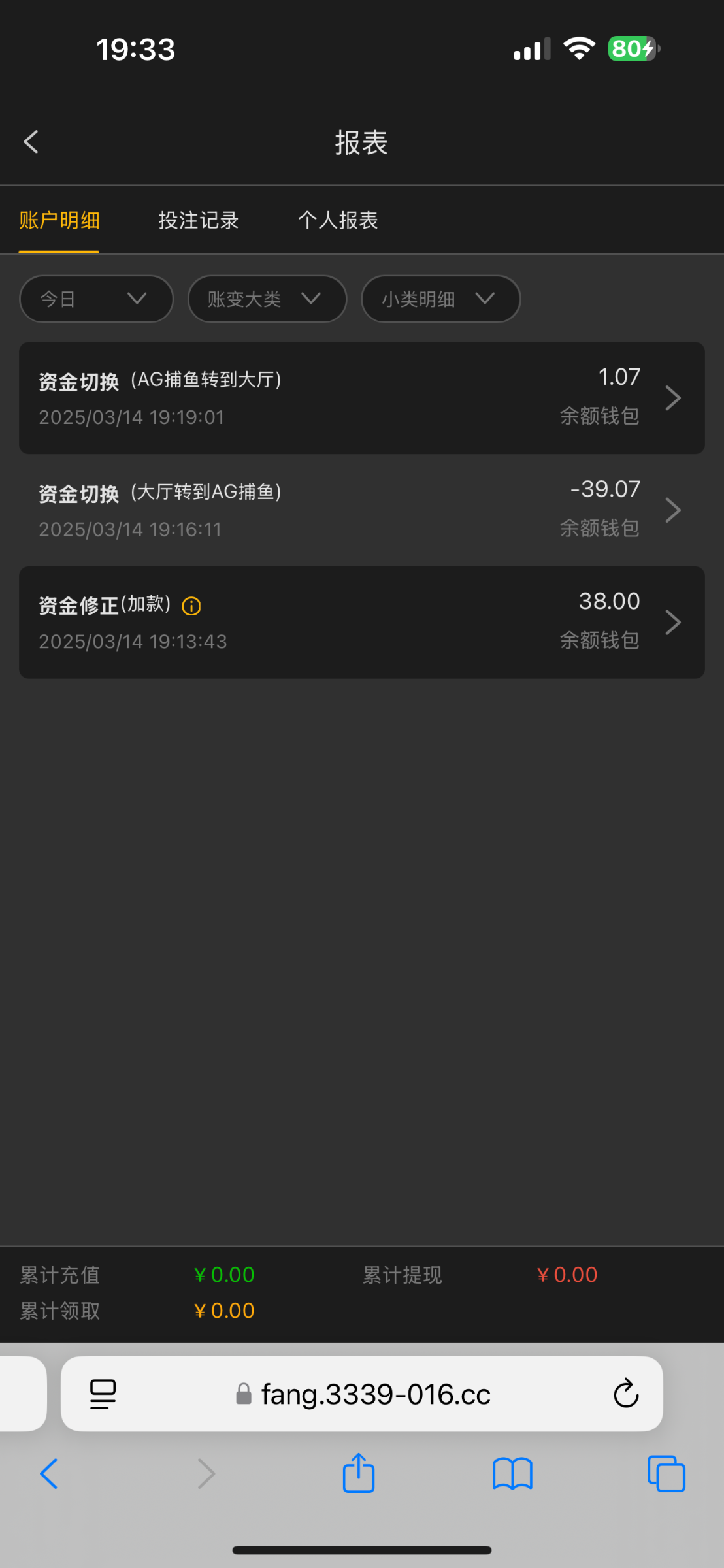Switch to the 投注记录 tab
The width and height of the screenshot is (724, 1568).
(x=199, y=220)
